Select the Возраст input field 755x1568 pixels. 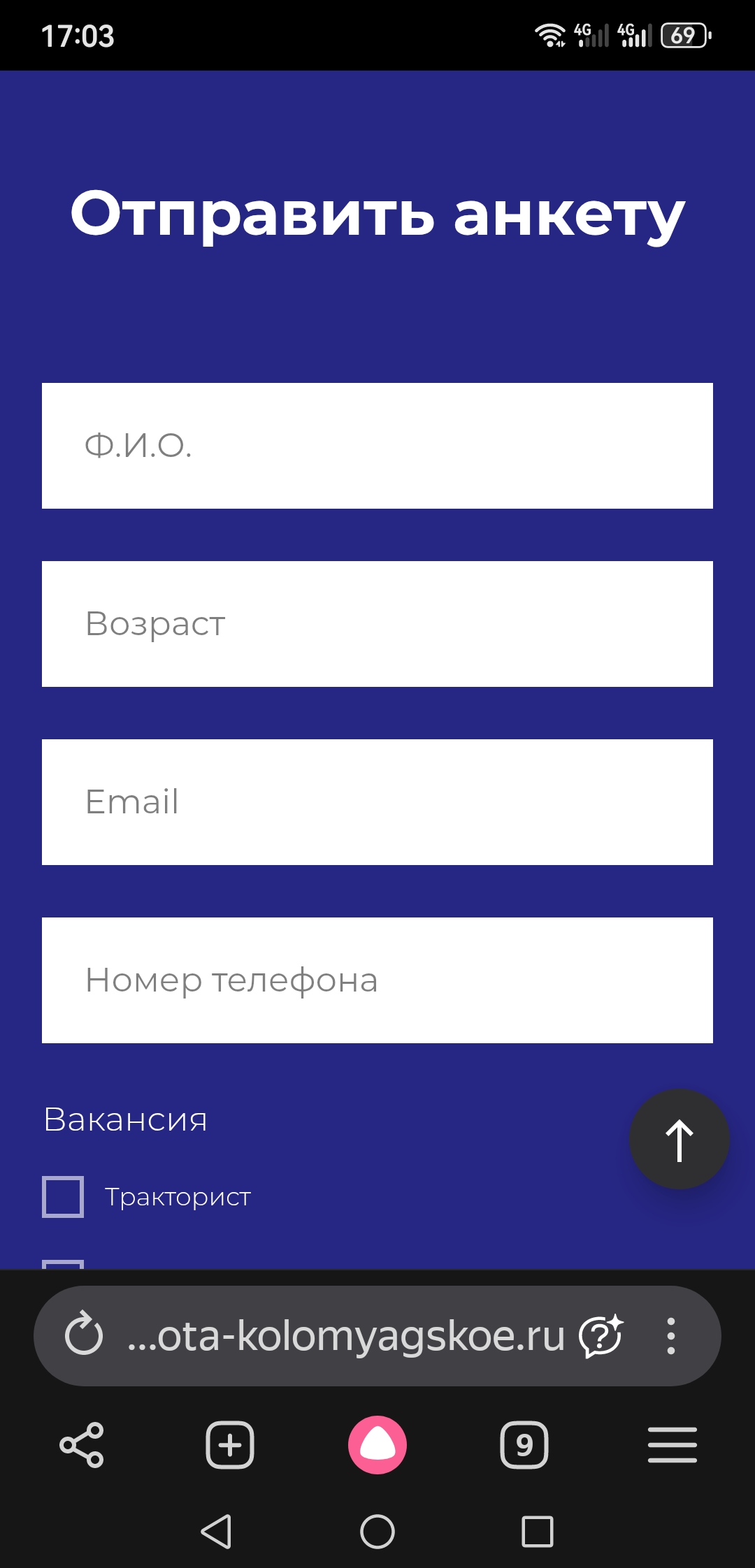(x=377, y=623)
